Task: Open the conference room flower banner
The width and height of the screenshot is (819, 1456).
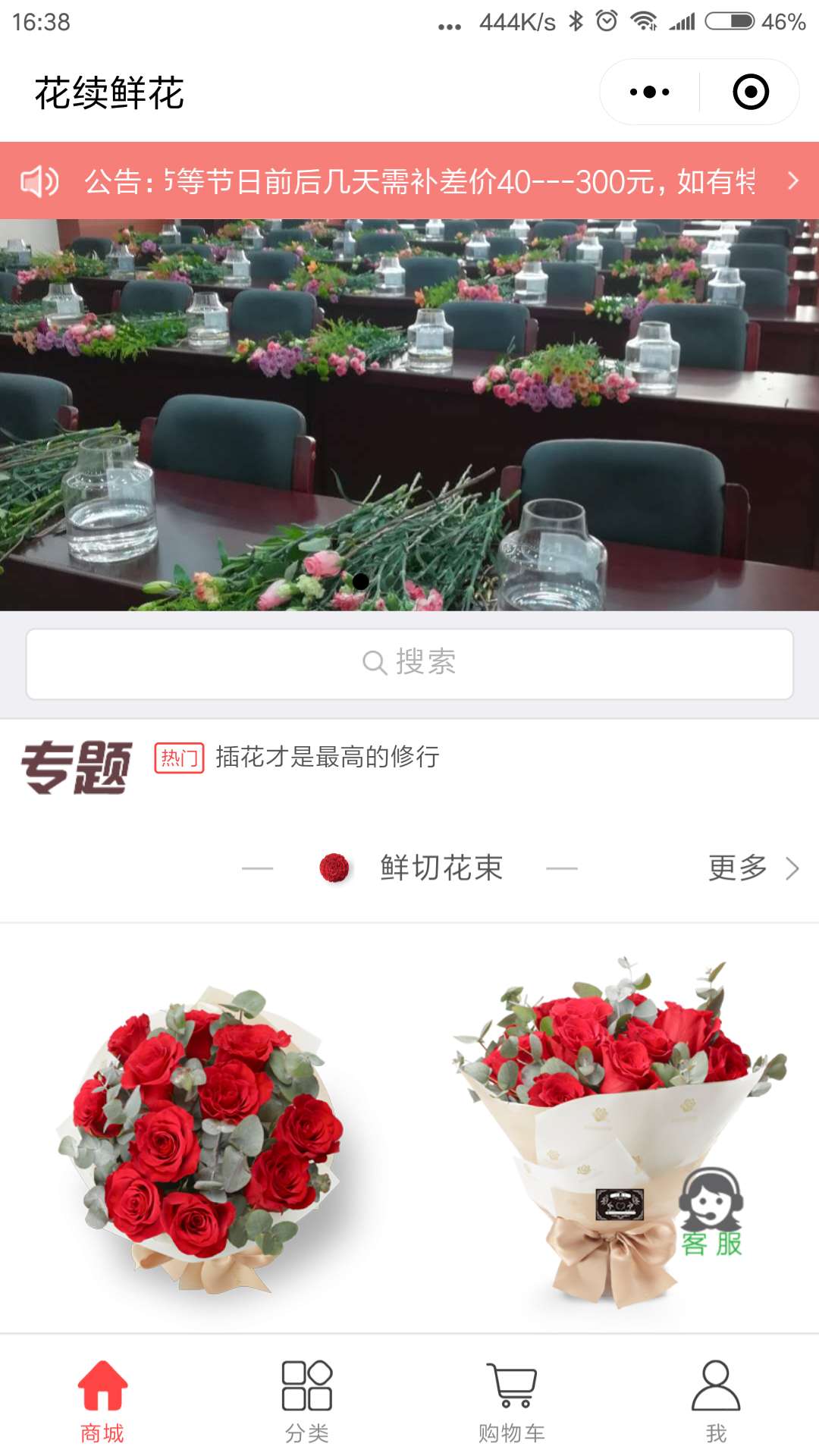Action: (x=409, y=414)
